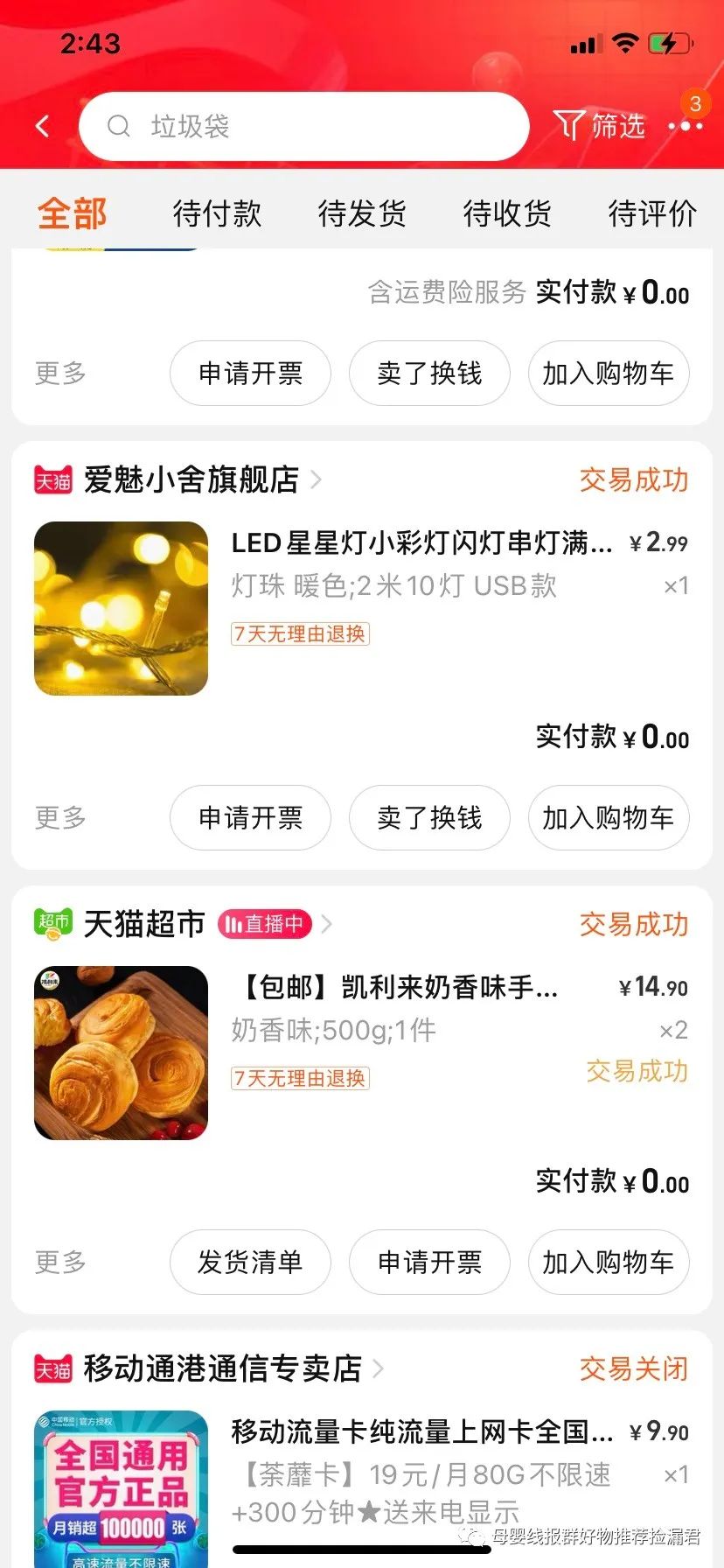View the LED星星灯 order details
The width and height of the screenshot is (724, 1568).
click(421, 544)
